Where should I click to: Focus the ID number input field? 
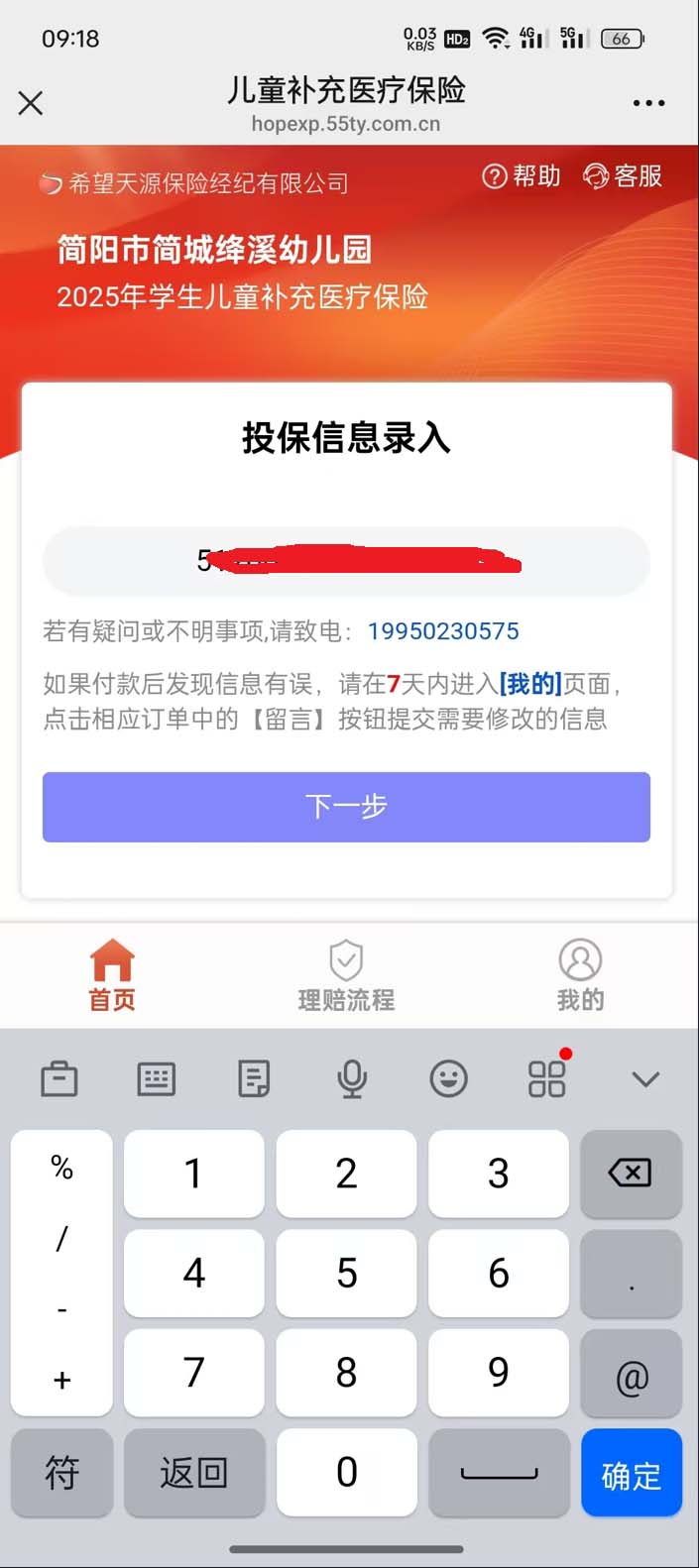(x=346, y=561)
